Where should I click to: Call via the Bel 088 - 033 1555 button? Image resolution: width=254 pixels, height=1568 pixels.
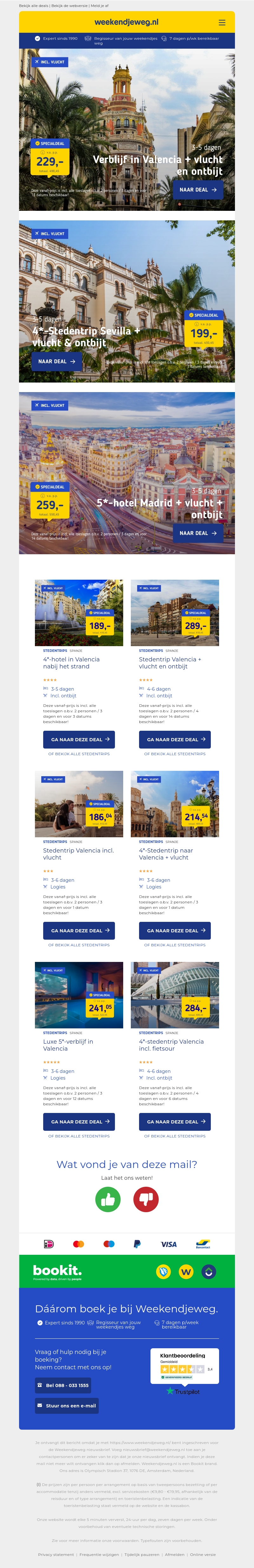pos(63,1385)
